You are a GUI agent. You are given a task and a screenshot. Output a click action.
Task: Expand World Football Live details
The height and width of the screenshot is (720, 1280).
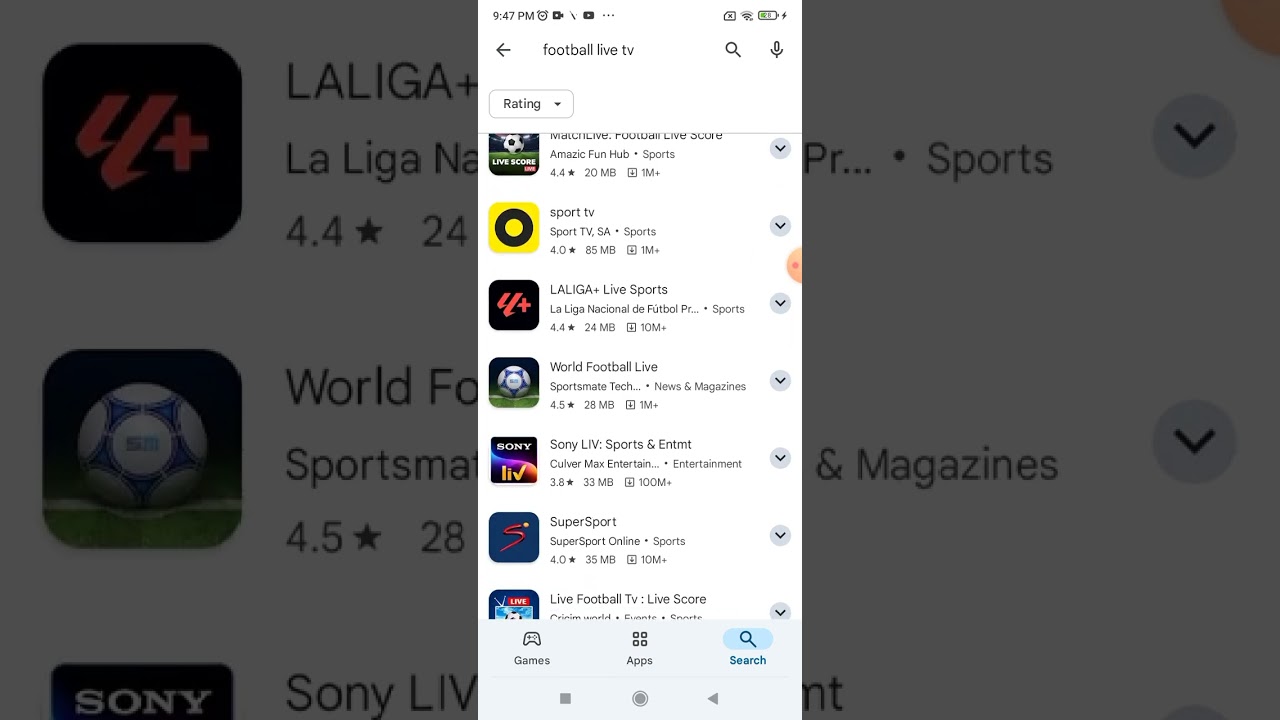point(780,381)
